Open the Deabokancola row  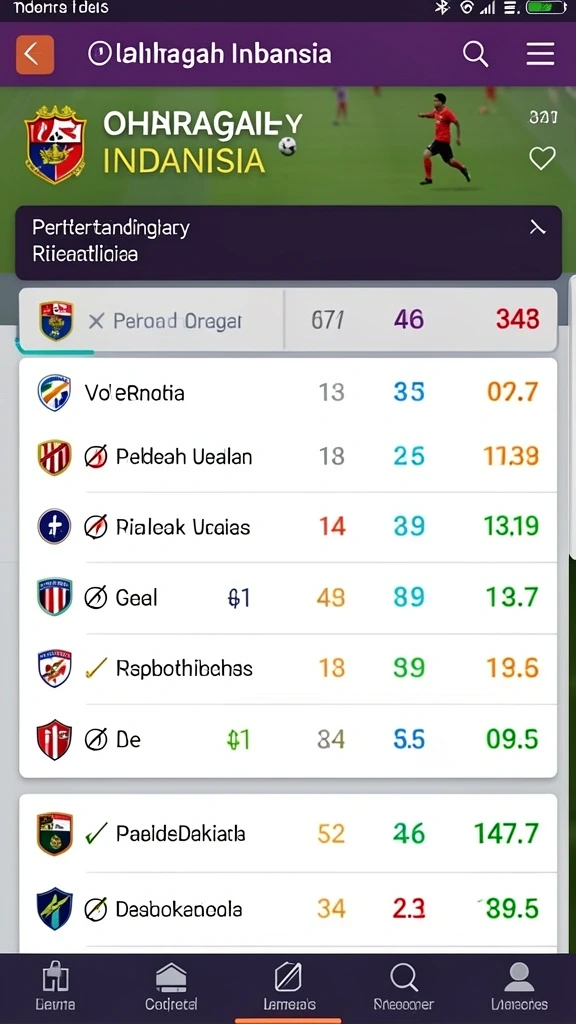(x=288, y=908)
